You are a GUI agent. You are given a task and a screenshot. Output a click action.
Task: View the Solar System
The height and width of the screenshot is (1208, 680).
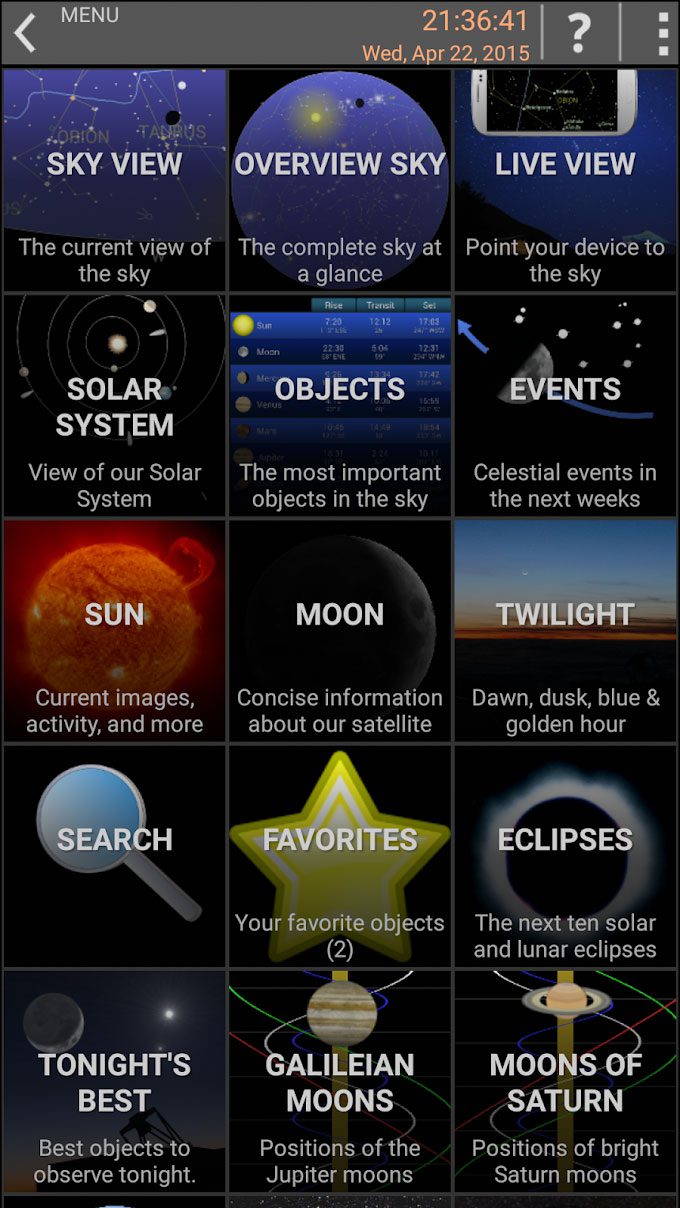click(114, 405)
